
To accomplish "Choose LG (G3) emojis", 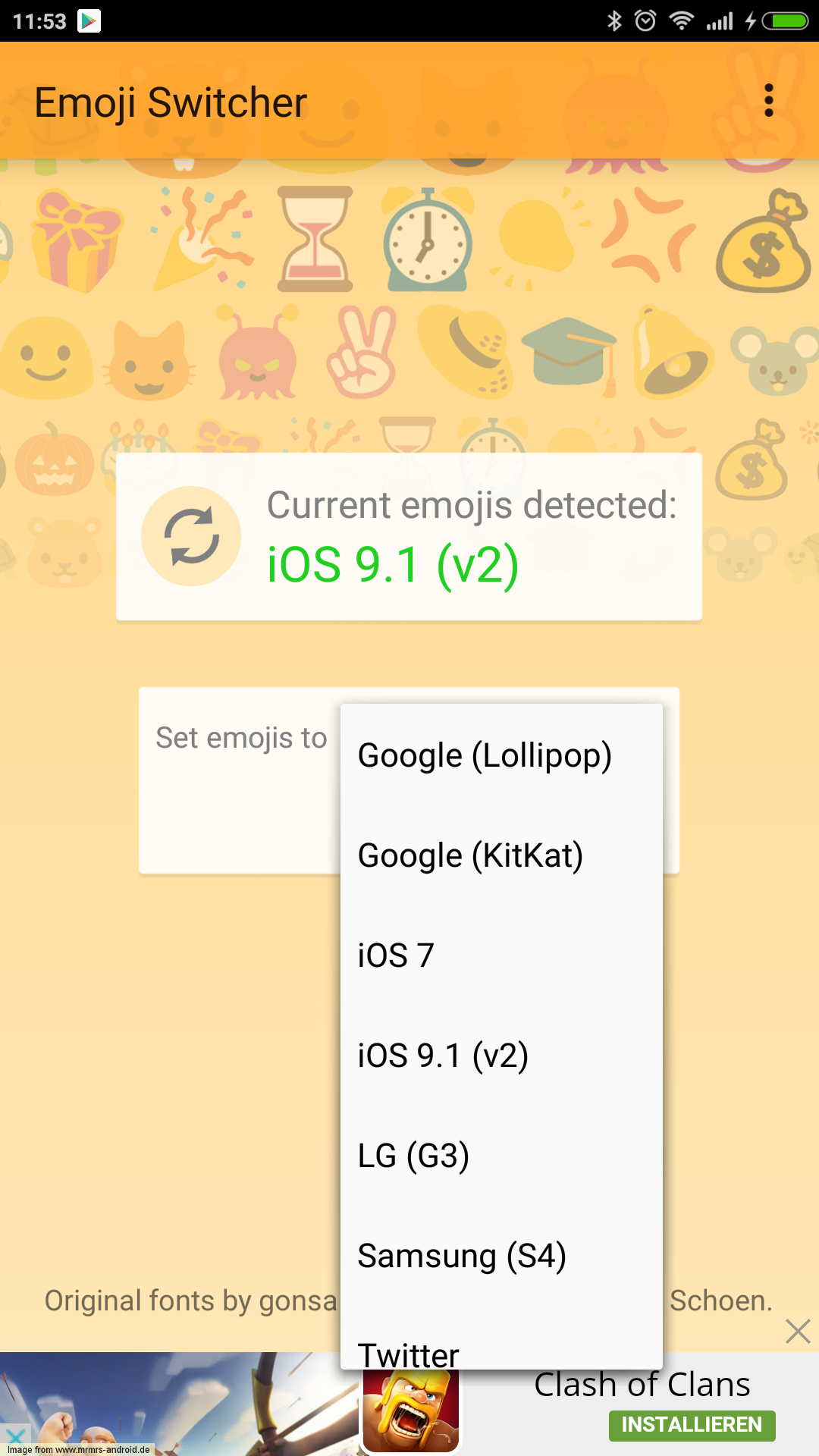I will tap(501, 1156).
